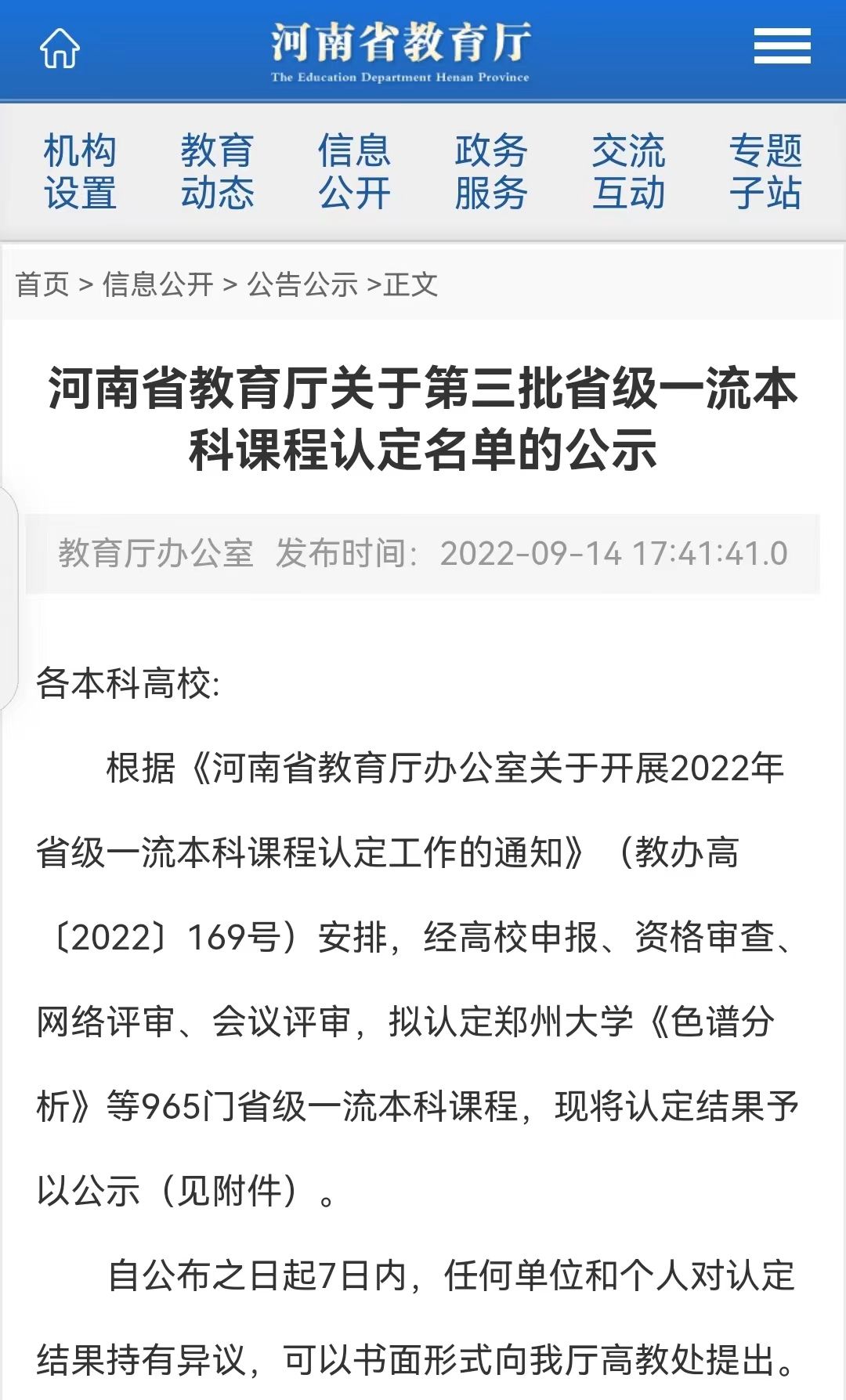Go back to 公告公示 via the breadcrumb

coord(302,284)
